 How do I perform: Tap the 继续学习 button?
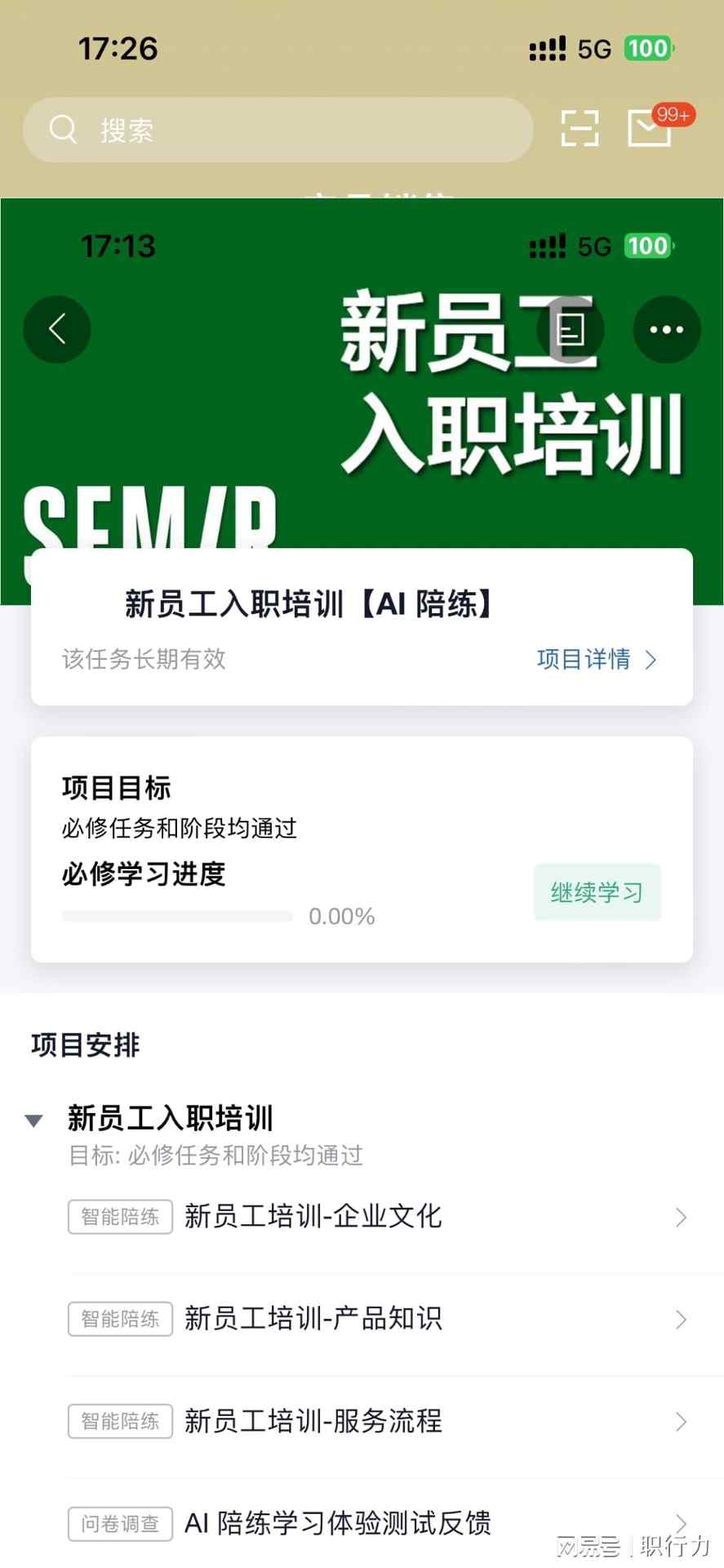pyautogui.click(x=597, y=892)
